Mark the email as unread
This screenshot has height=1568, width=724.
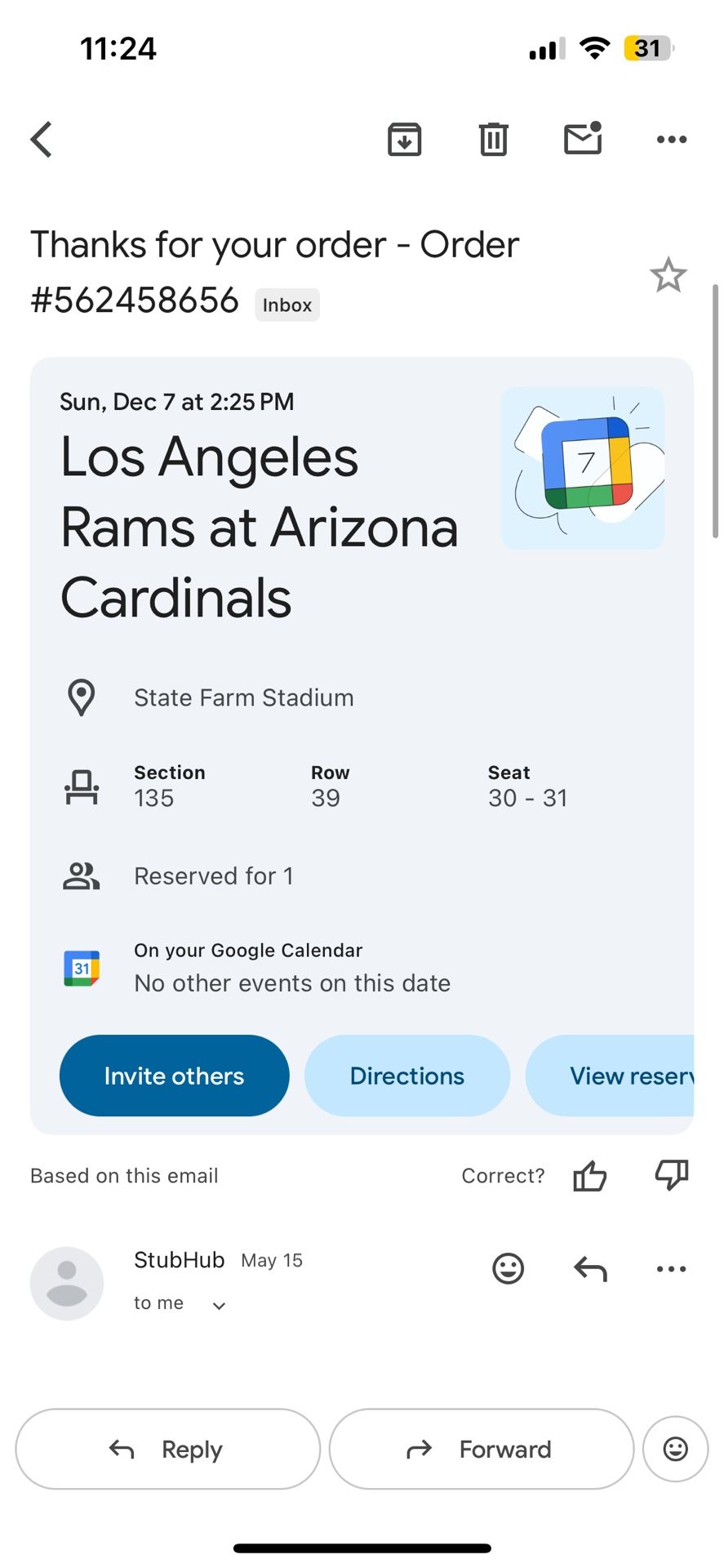coord(582,139)
